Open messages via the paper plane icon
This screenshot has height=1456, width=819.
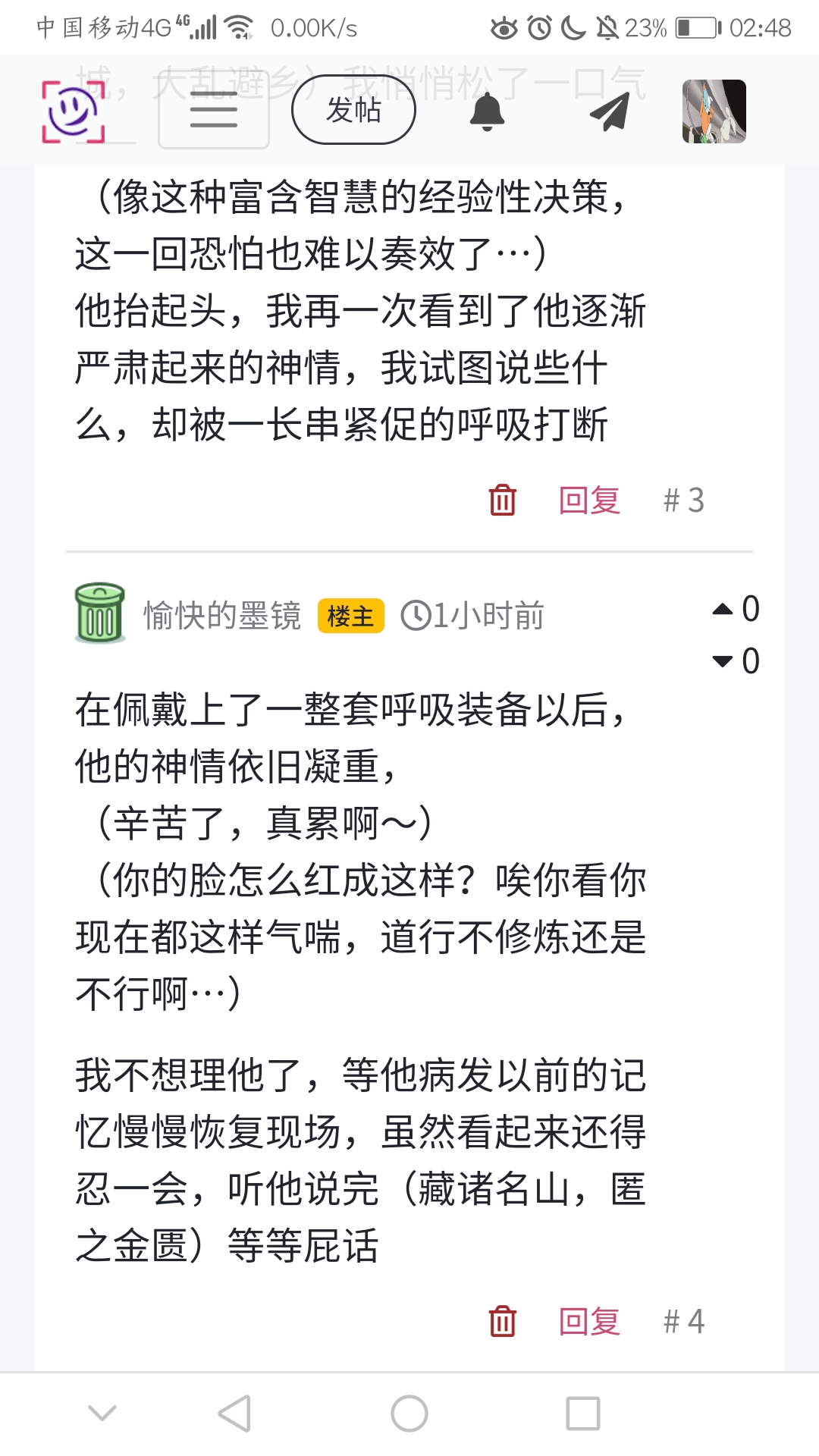tap(610, 111)
